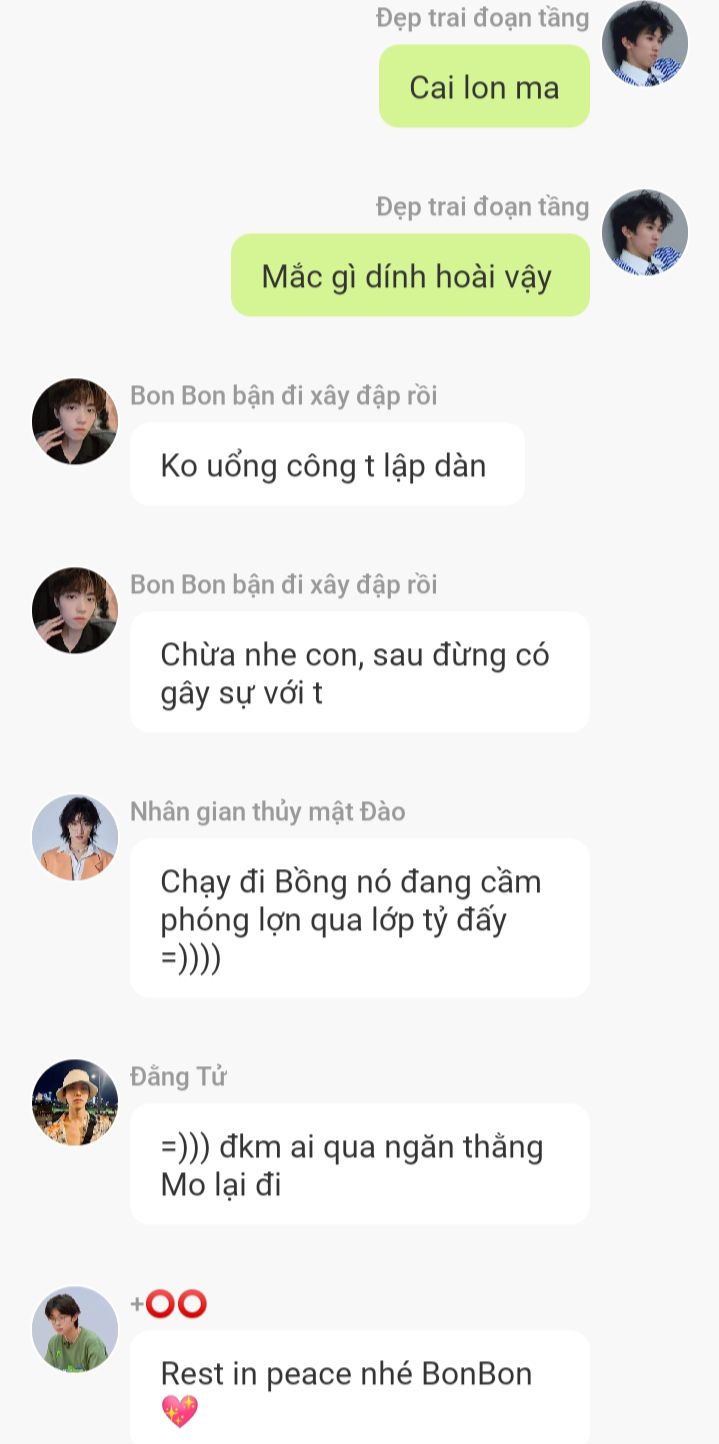Open avatar beside the "Cai lon ma" message

coord(645,43)
